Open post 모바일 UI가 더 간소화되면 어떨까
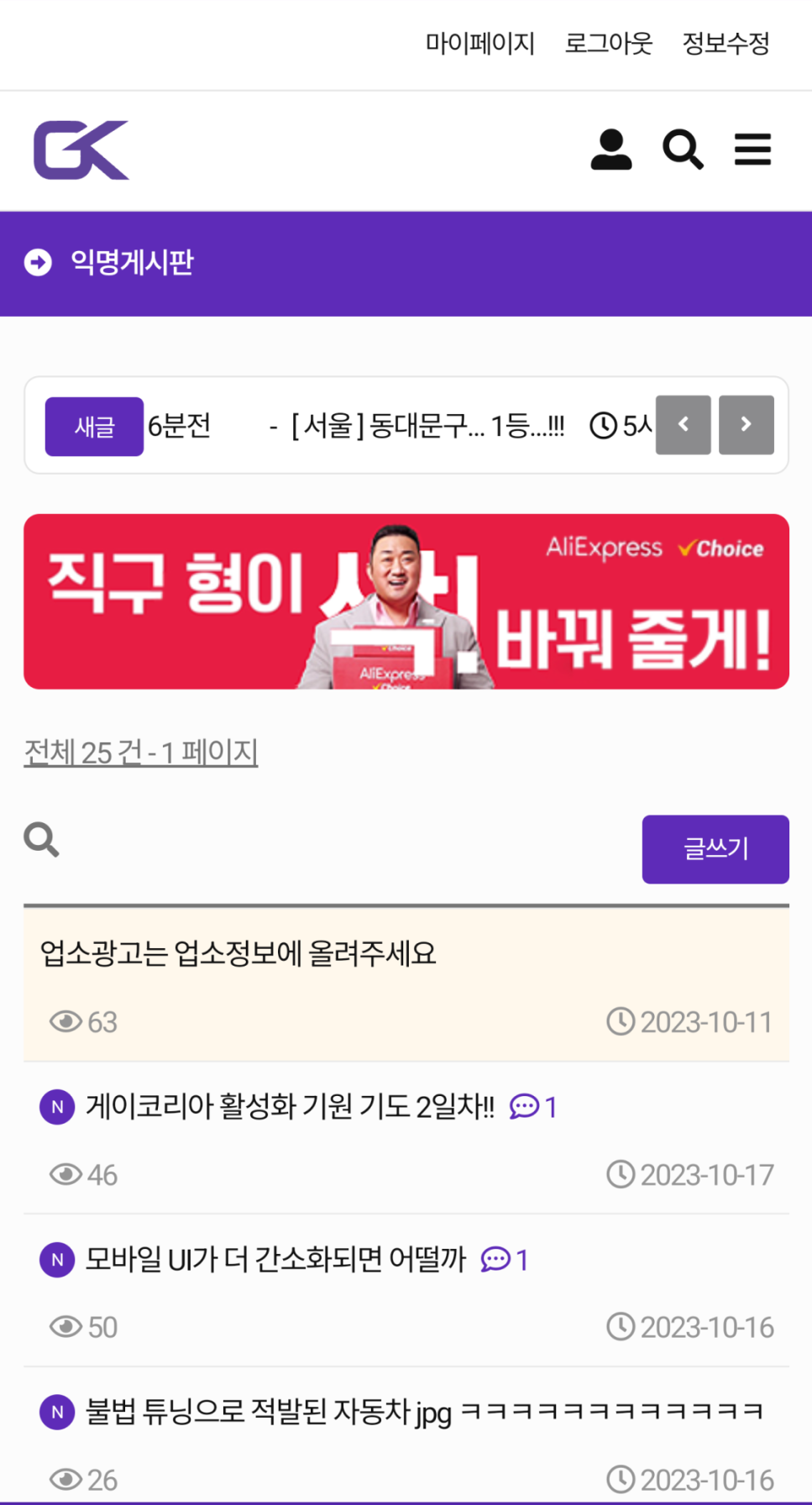 pyautogui.click(x=275, y=1260)
